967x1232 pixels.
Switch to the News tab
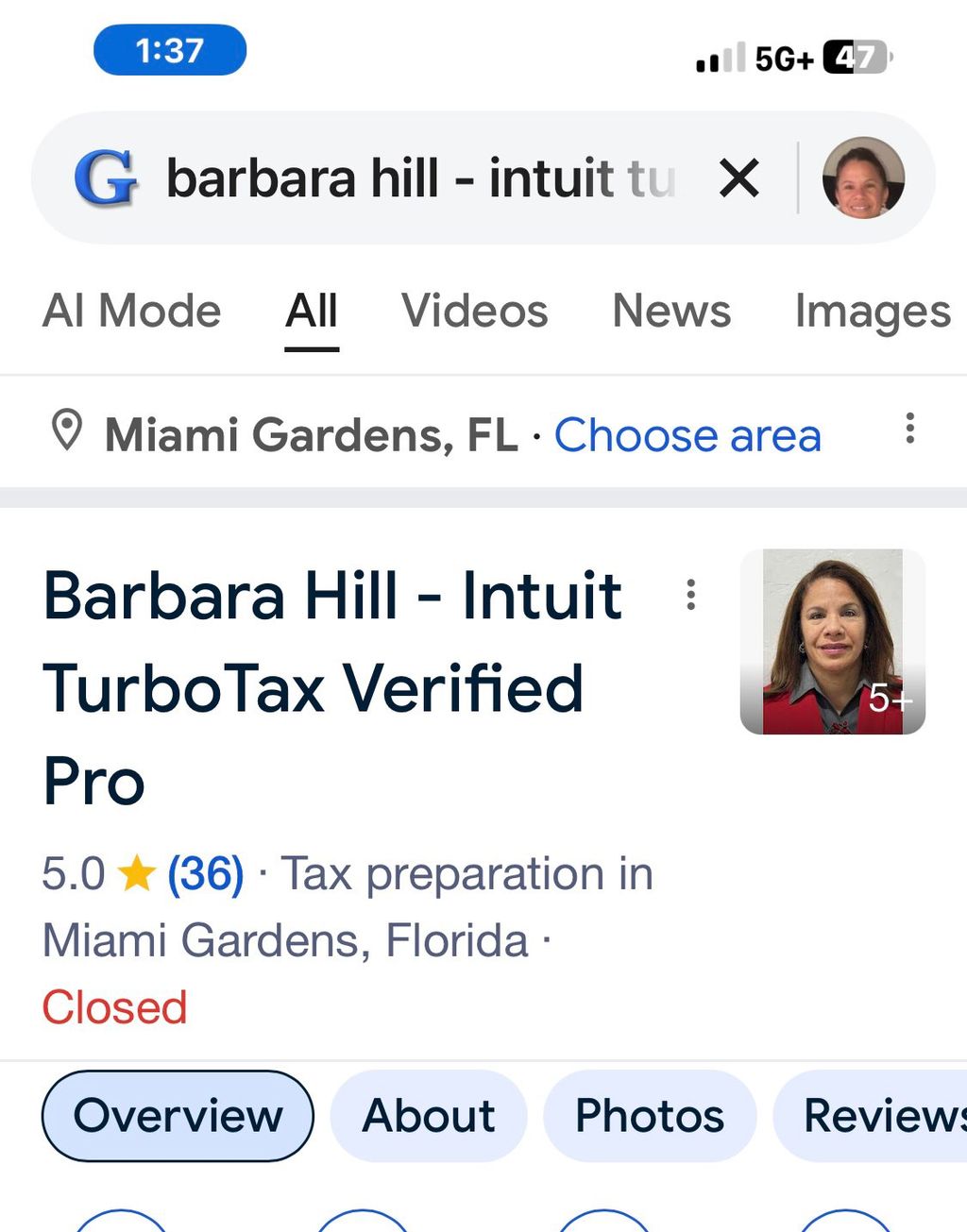(x=671, y=311)
